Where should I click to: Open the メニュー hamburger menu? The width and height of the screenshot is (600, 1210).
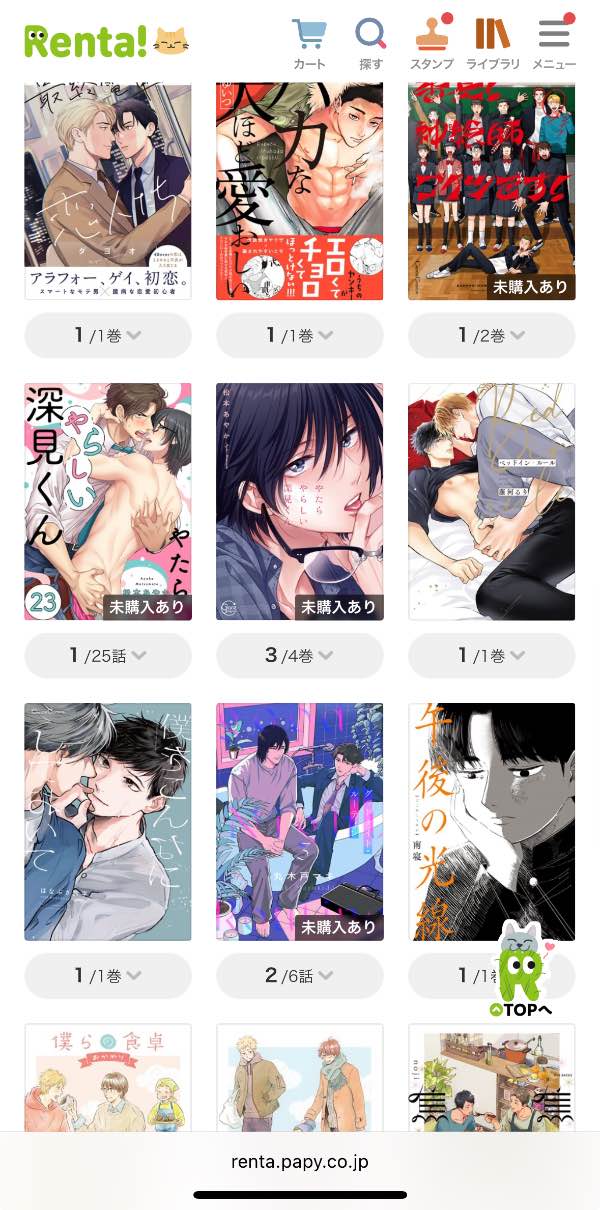[554, 43]
